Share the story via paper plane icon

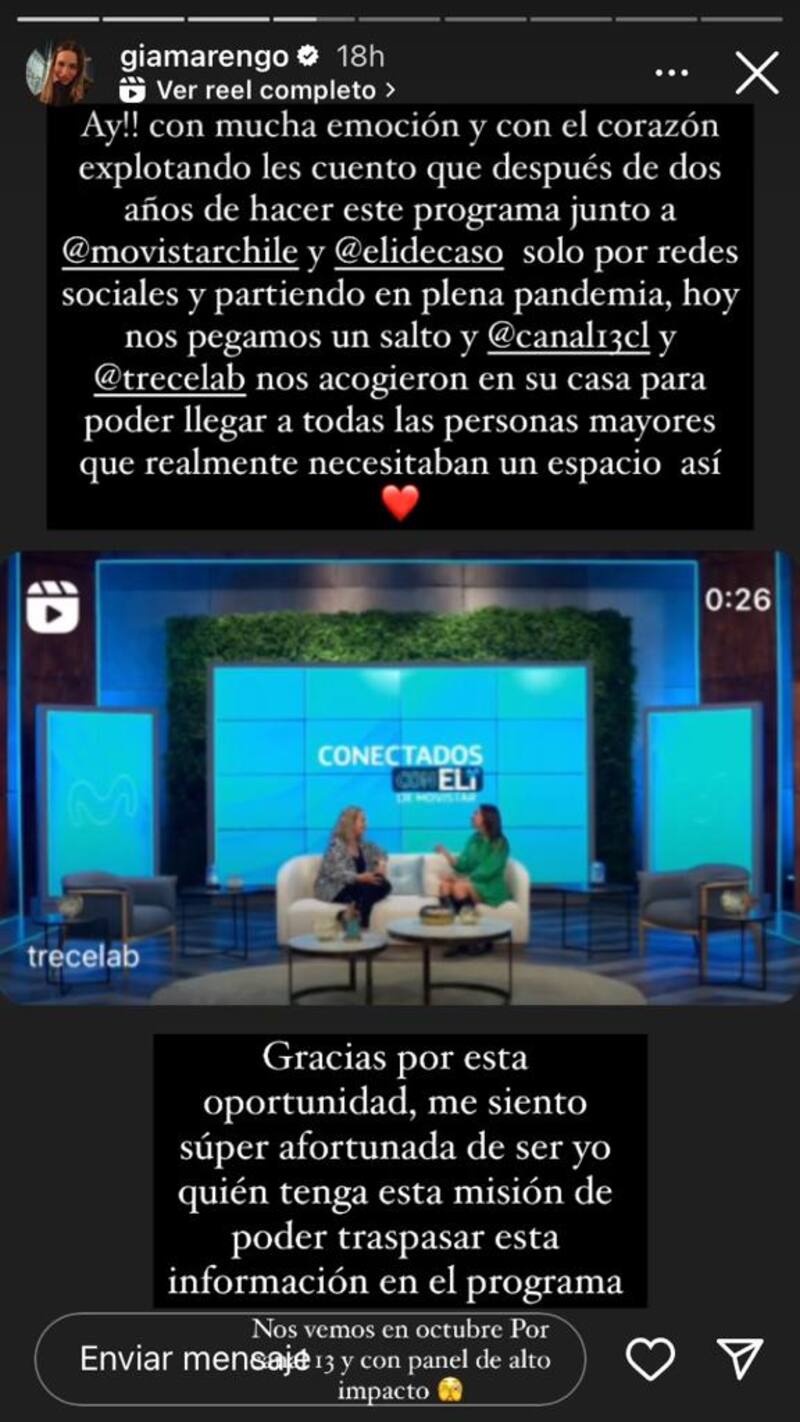tap(741, 1358)
